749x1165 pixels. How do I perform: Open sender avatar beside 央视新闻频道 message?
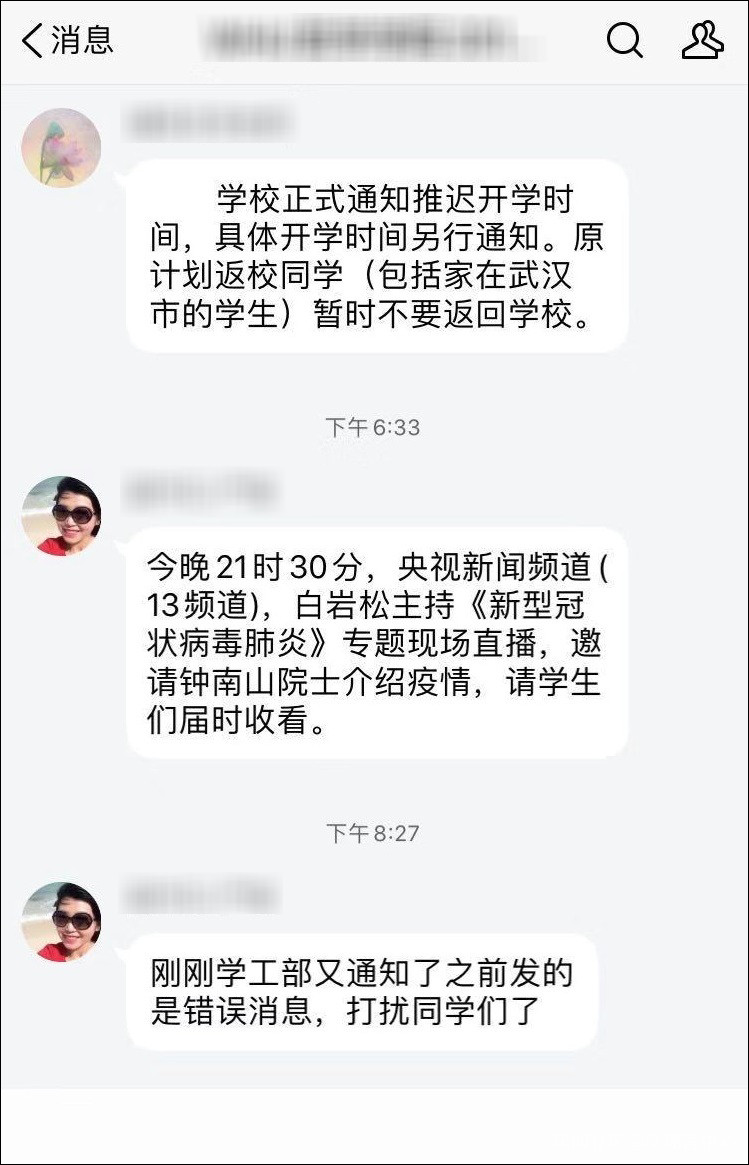pos(61,516)
